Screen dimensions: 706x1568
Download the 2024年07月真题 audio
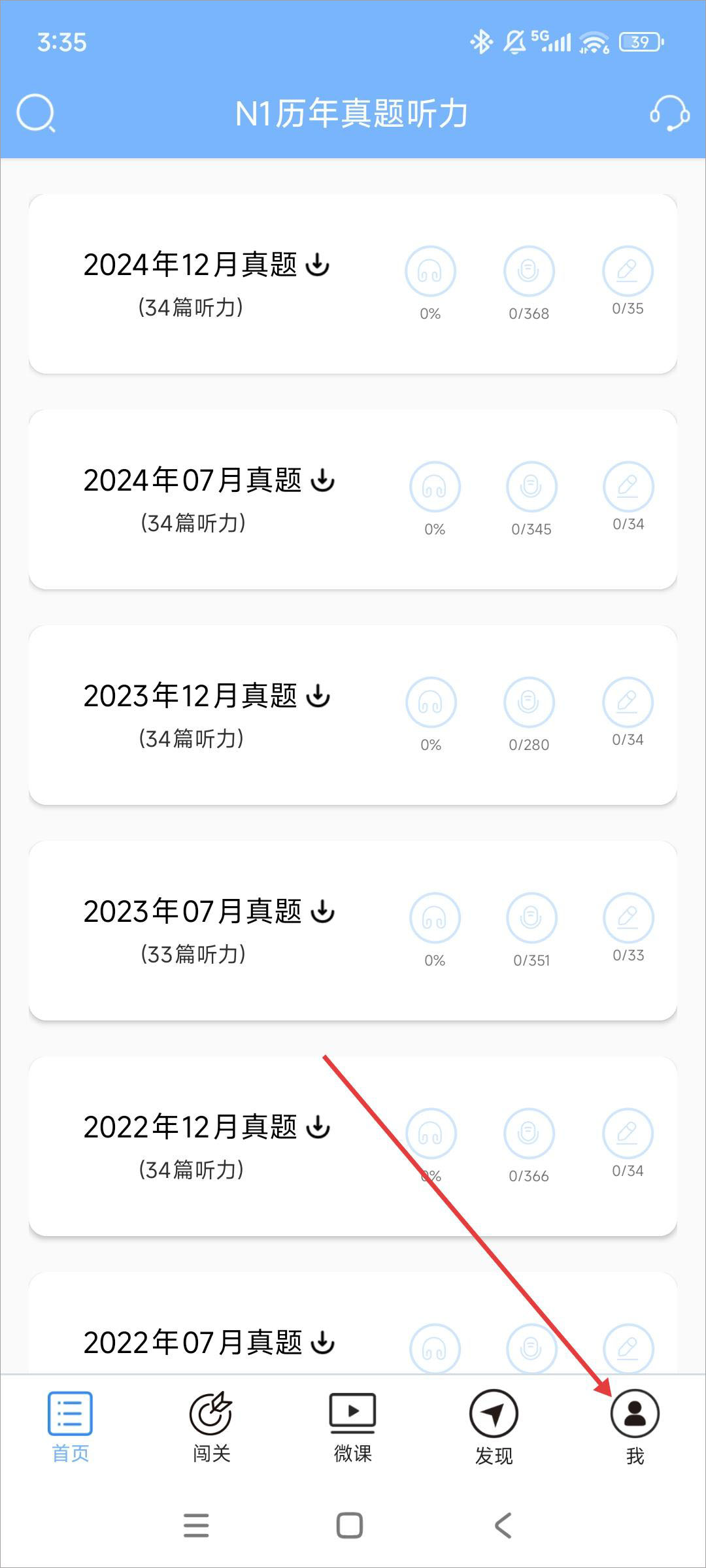pyautogui.click(x=322, y=480)
